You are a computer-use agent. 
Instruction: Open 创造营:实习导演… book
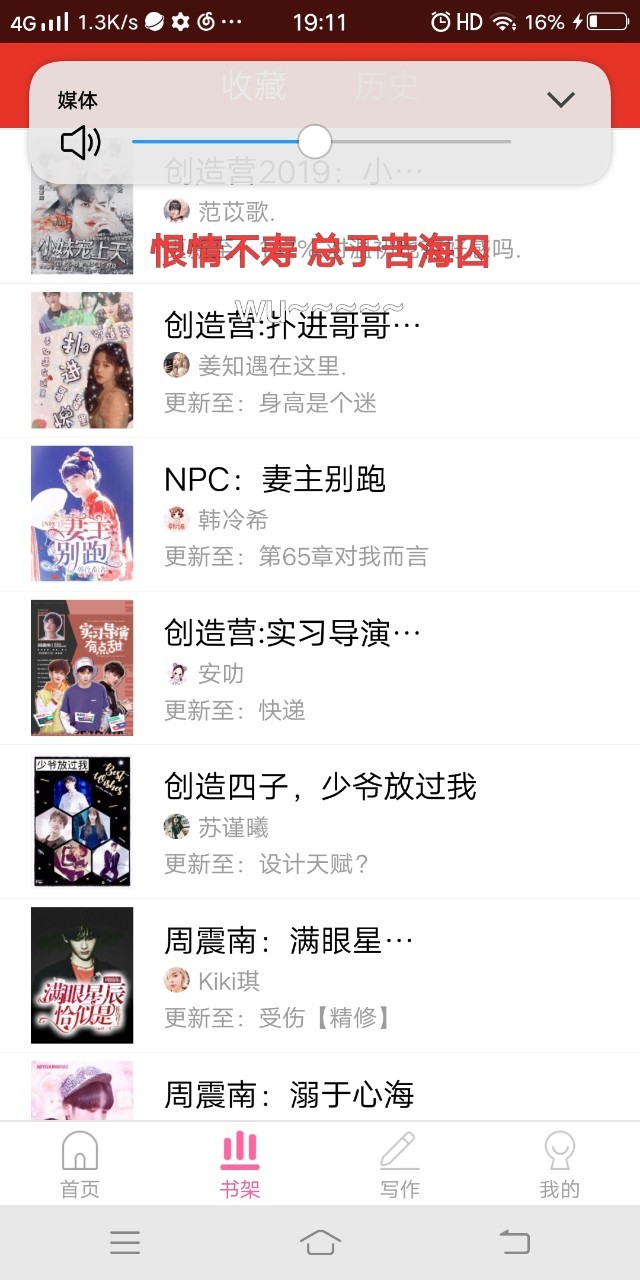(292, 634)
